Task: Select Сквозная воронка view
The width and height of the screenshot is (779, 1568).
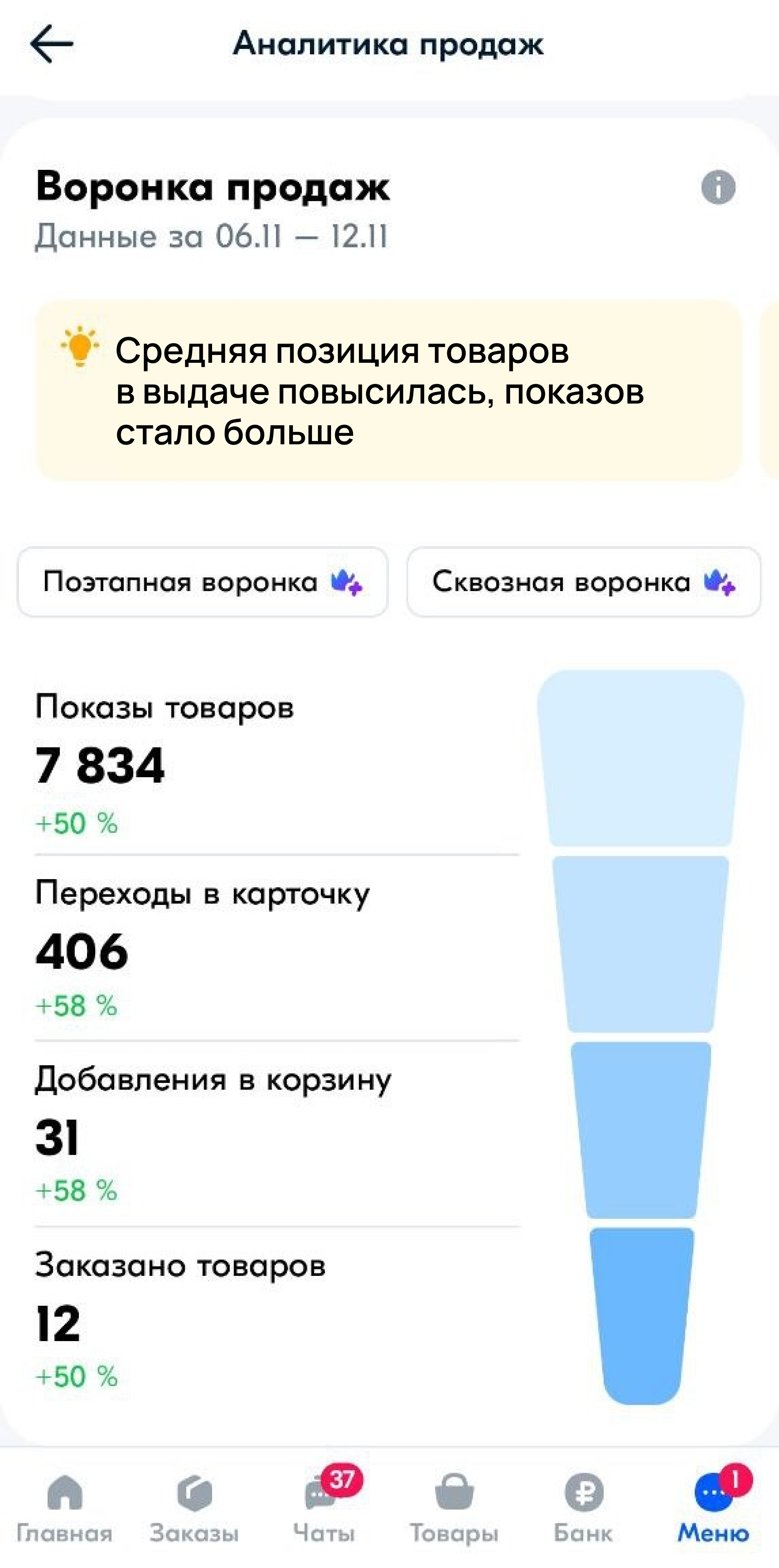Action: coord(584,582)
